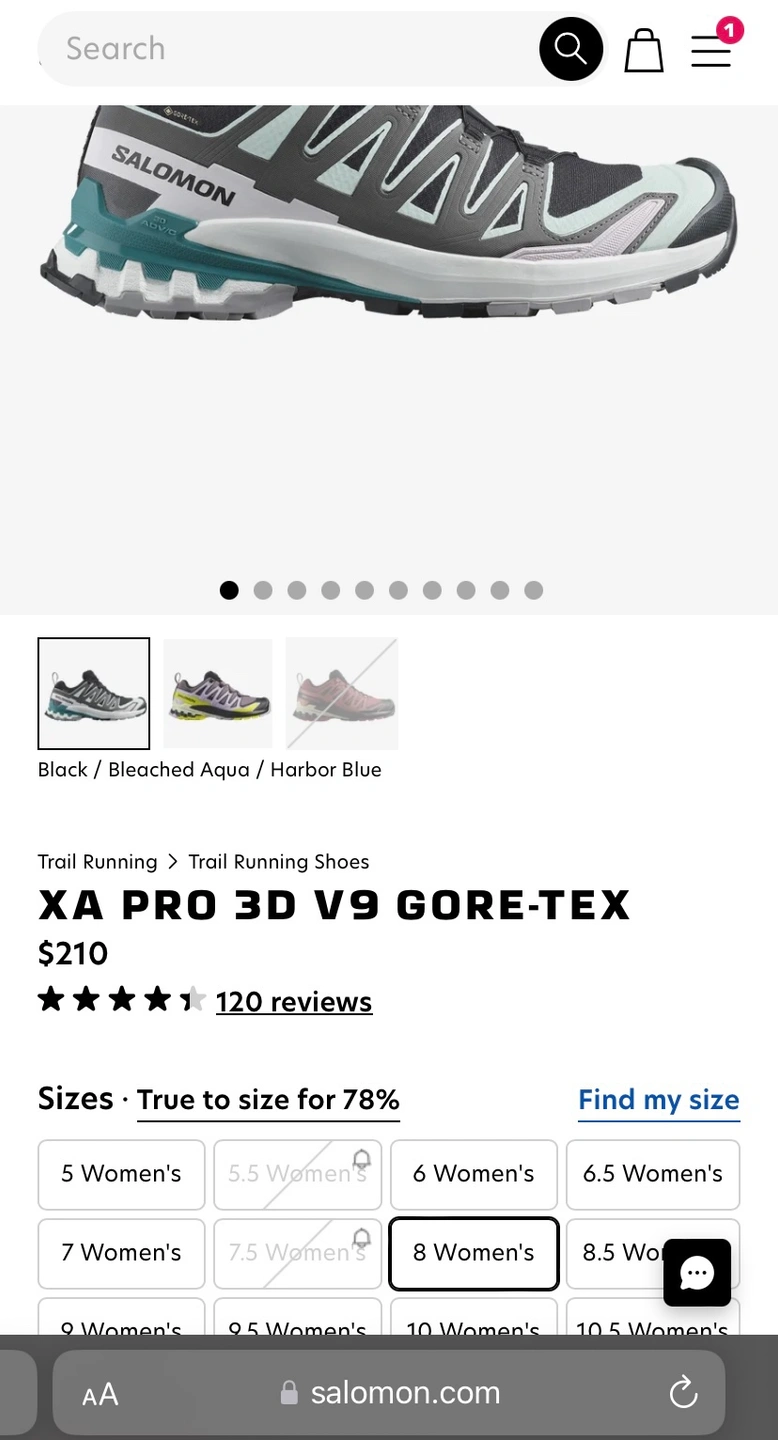Image resolution: width=778 pixels, height=1440 pixels.
Task: Open the AA text size menu
Action: point(100,1394)
